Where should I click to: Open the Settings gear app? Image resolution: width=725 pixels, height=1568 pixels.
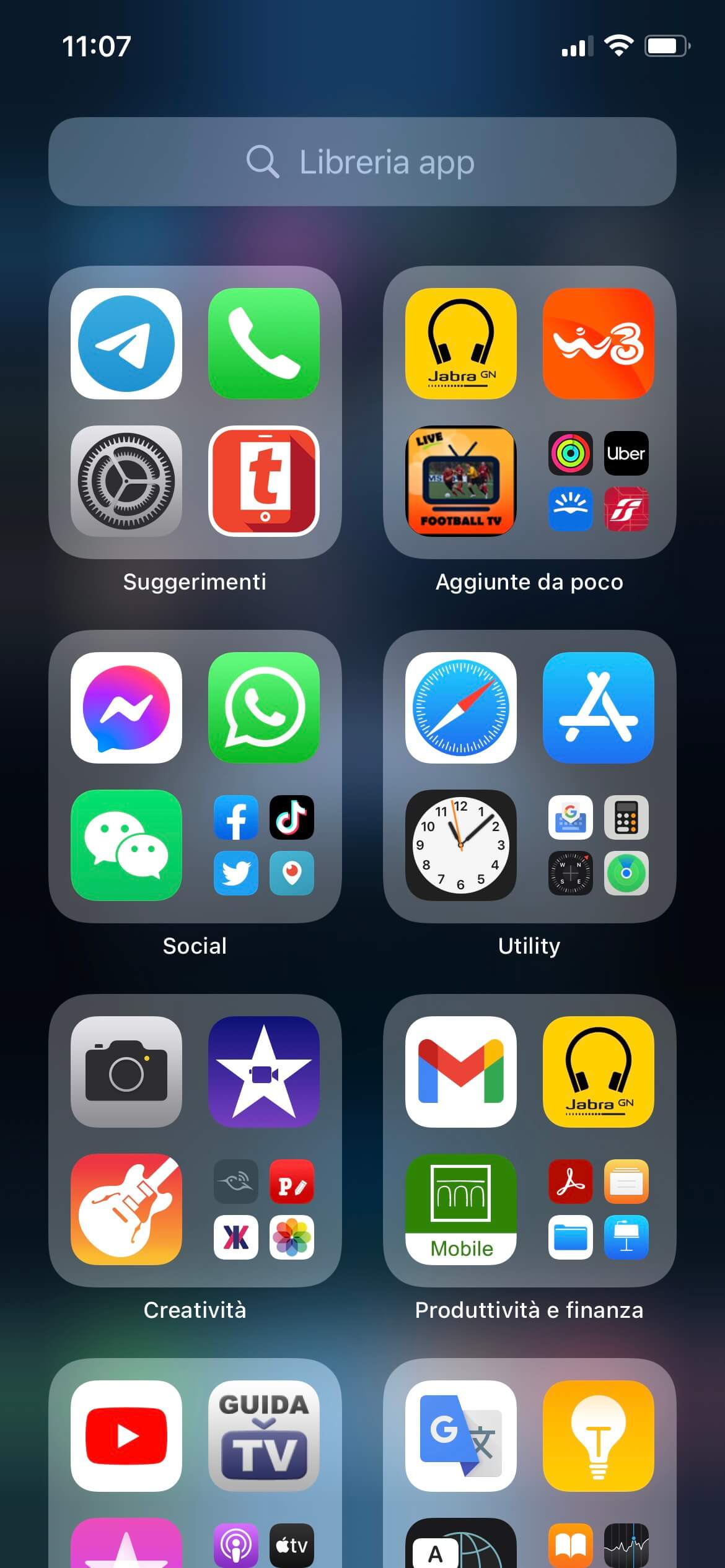coord(126,481)
